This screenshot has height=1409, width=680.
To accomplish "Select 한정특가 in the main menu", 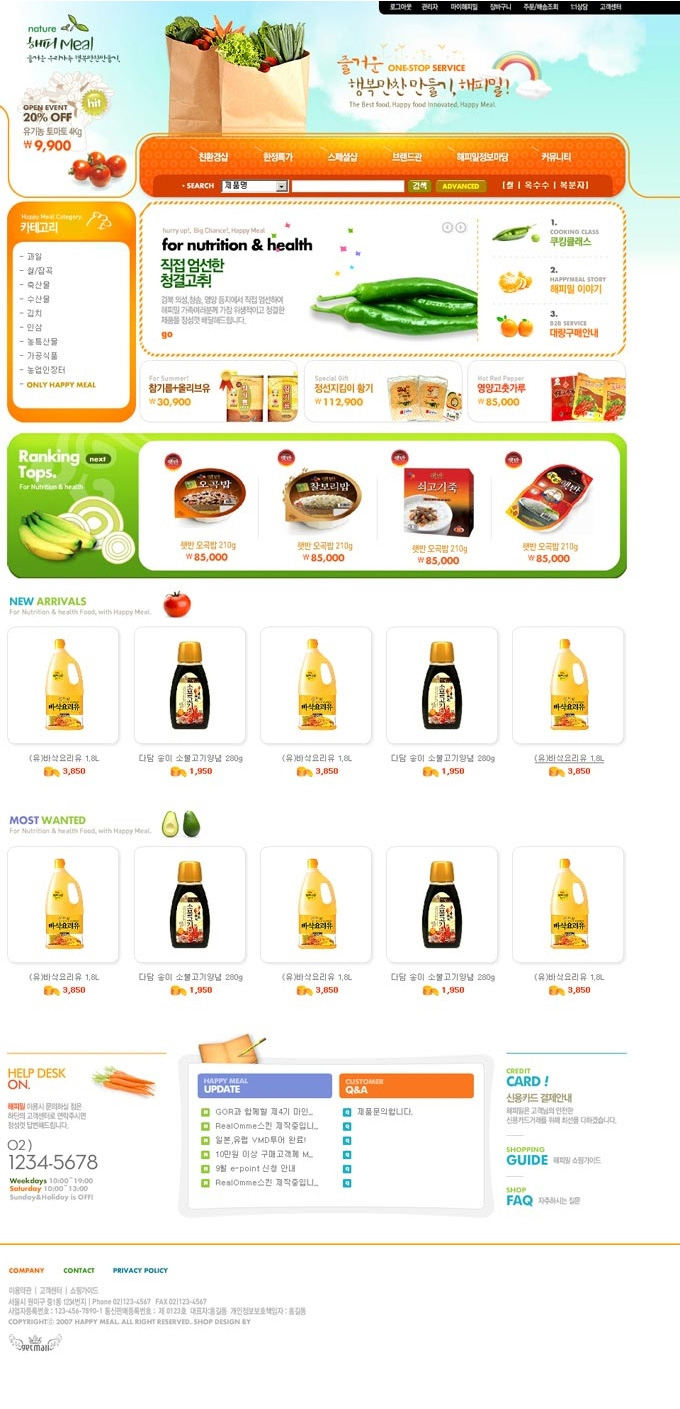I will (x=278, y=157).
